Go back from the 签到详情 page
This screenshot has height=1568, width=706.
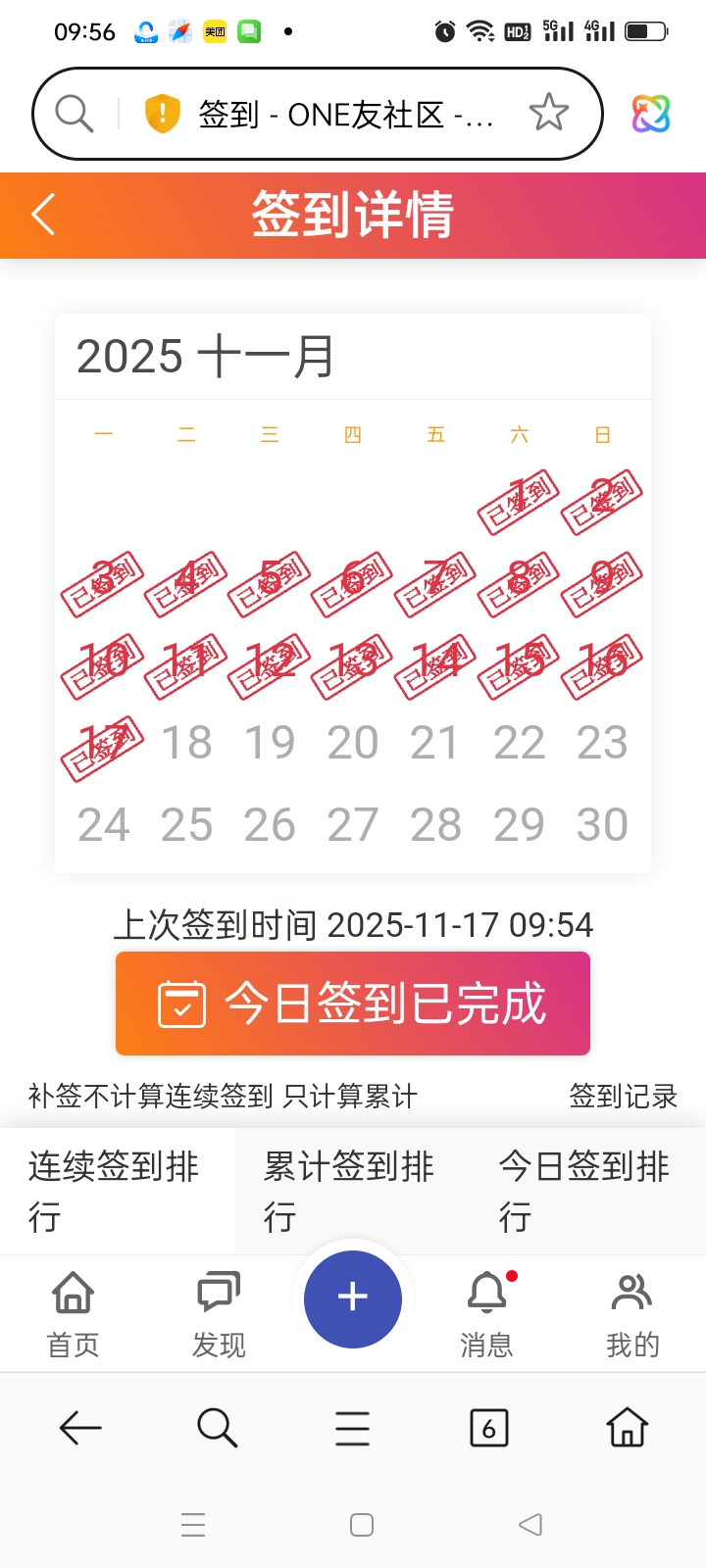43,215
